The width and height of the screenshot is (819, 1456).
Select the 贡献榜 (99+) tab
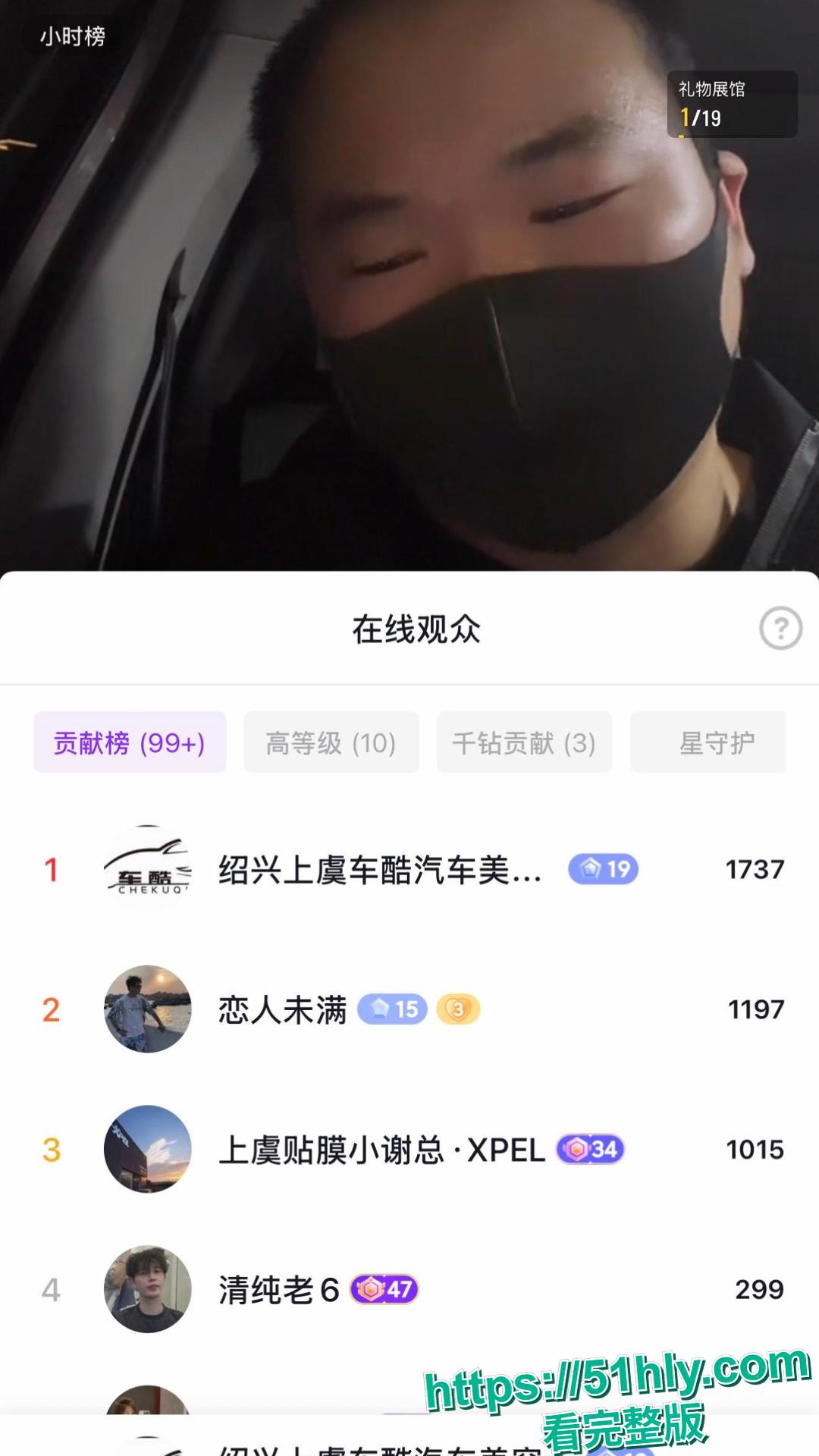tap(130, 742)
